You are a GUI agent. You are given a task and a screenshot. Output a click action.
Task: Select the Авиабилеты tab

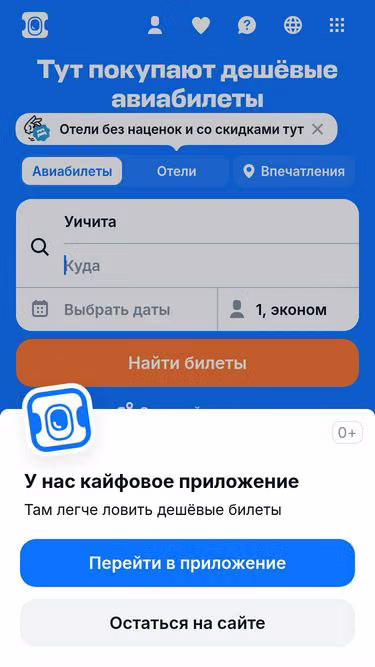[72, 171]
